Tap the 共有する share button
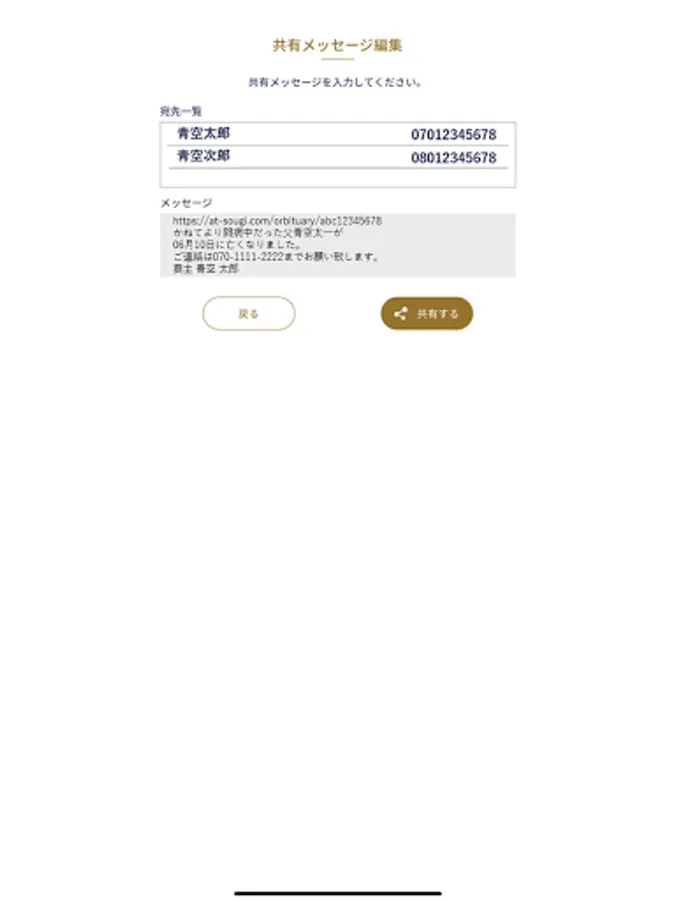Screen dimensions: 675x900 (x=426, y=313)
